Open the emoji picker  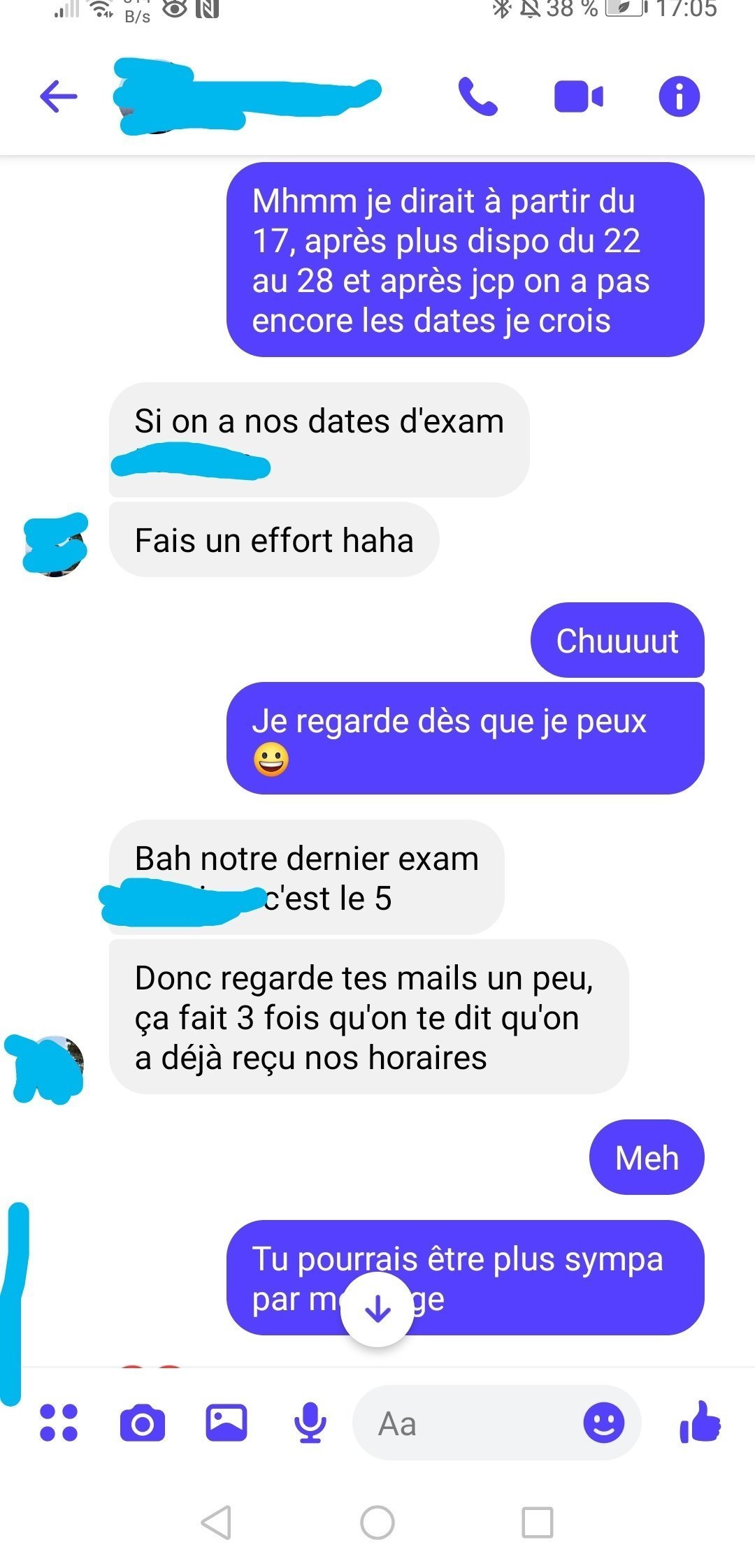click(604, 1423)
